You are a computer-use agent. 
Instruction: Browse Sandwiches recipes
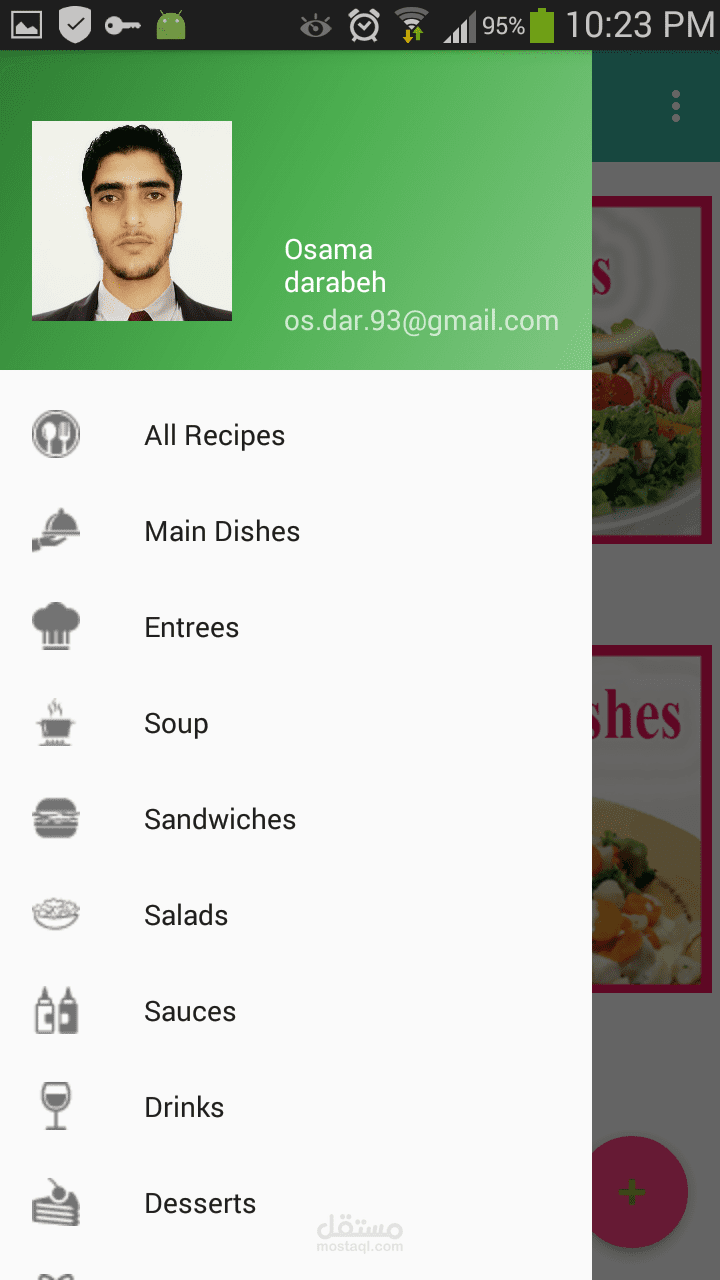(x=220, y=820)
